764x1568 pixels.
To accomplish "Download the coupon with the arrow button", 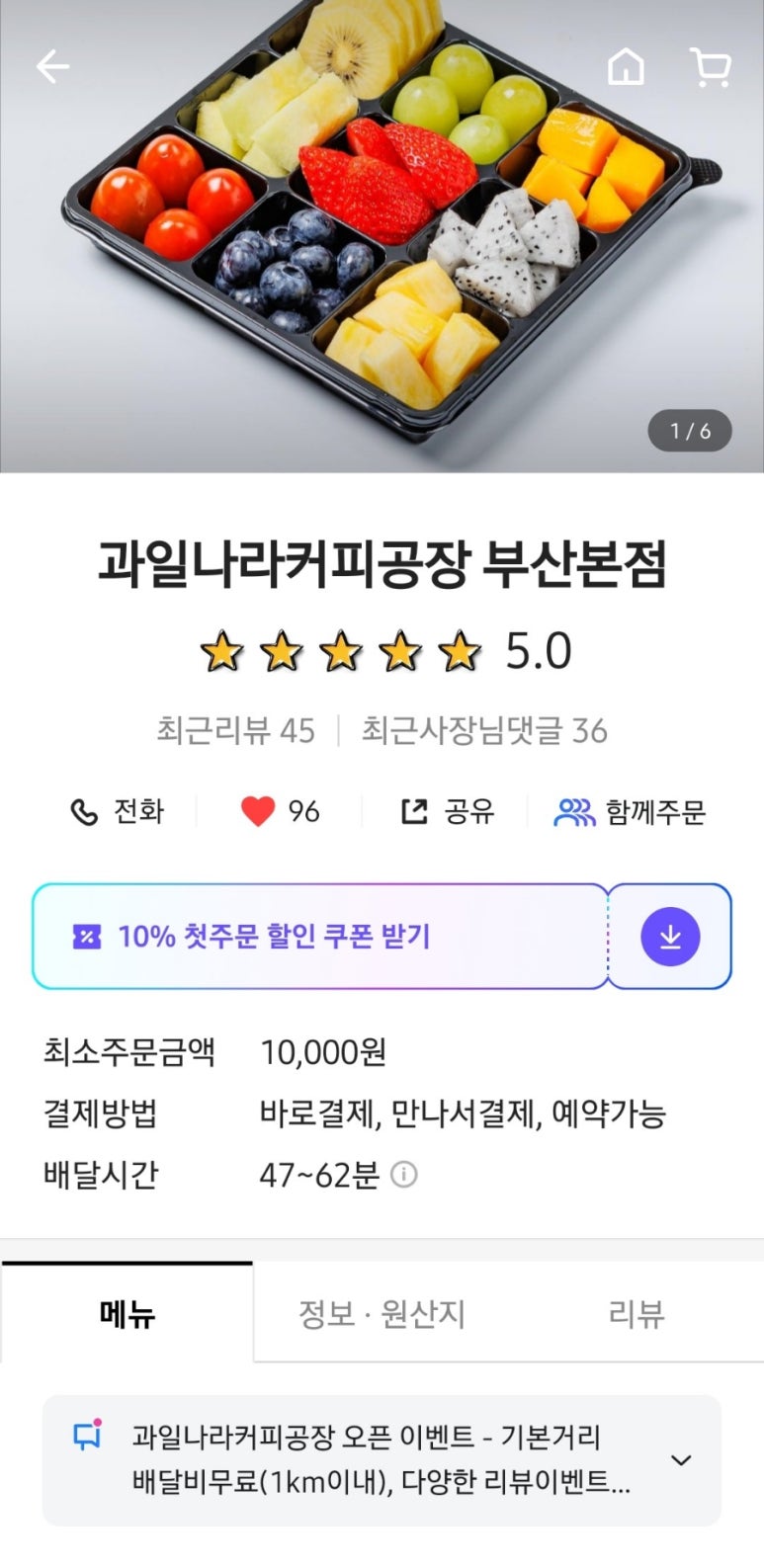I will coord(670,937).
